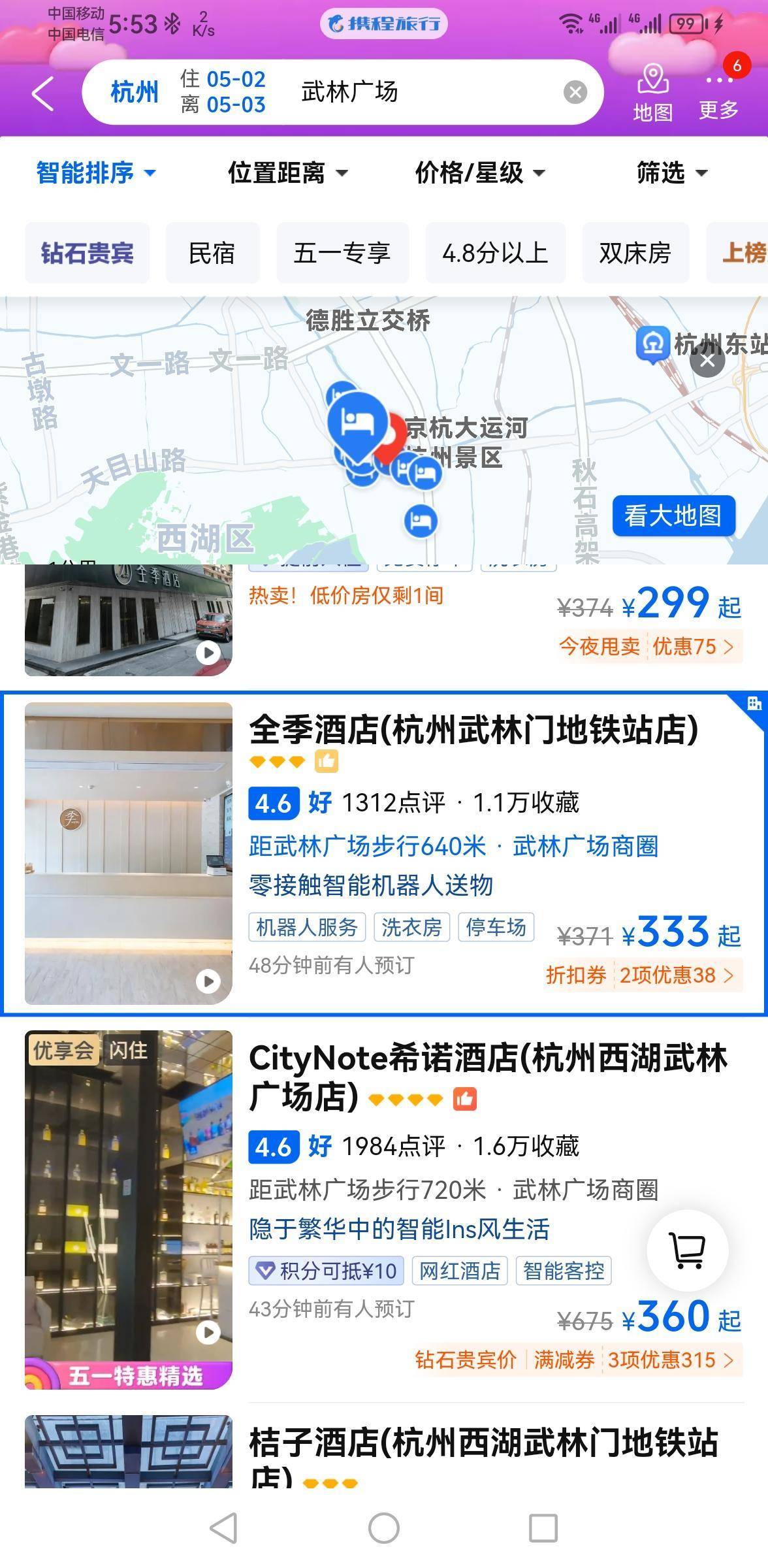Choose the 双床房 filter chip
The image size is (768, 1568).
point(635,253)
